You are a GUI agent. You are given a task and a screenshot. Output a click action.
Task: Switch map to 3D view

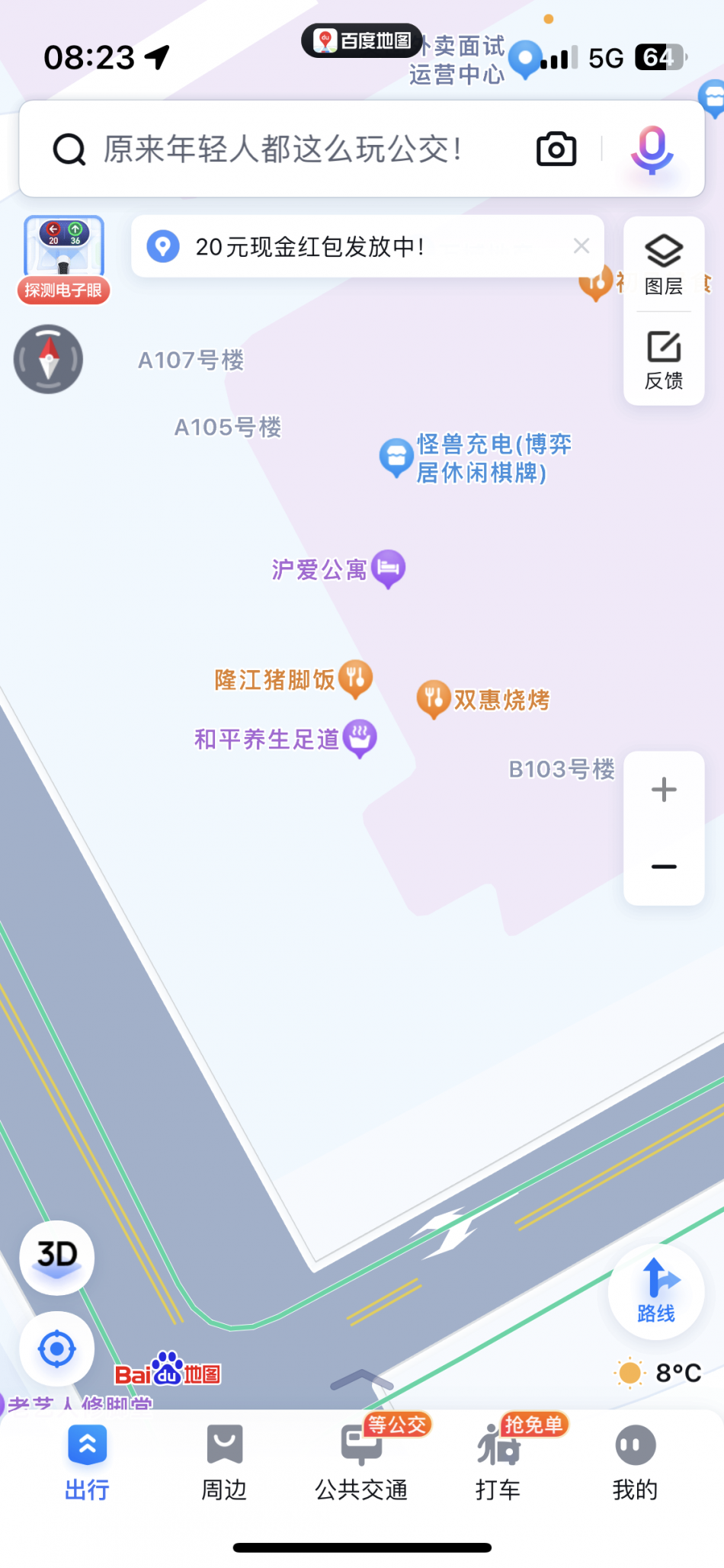coord(57,1257)
